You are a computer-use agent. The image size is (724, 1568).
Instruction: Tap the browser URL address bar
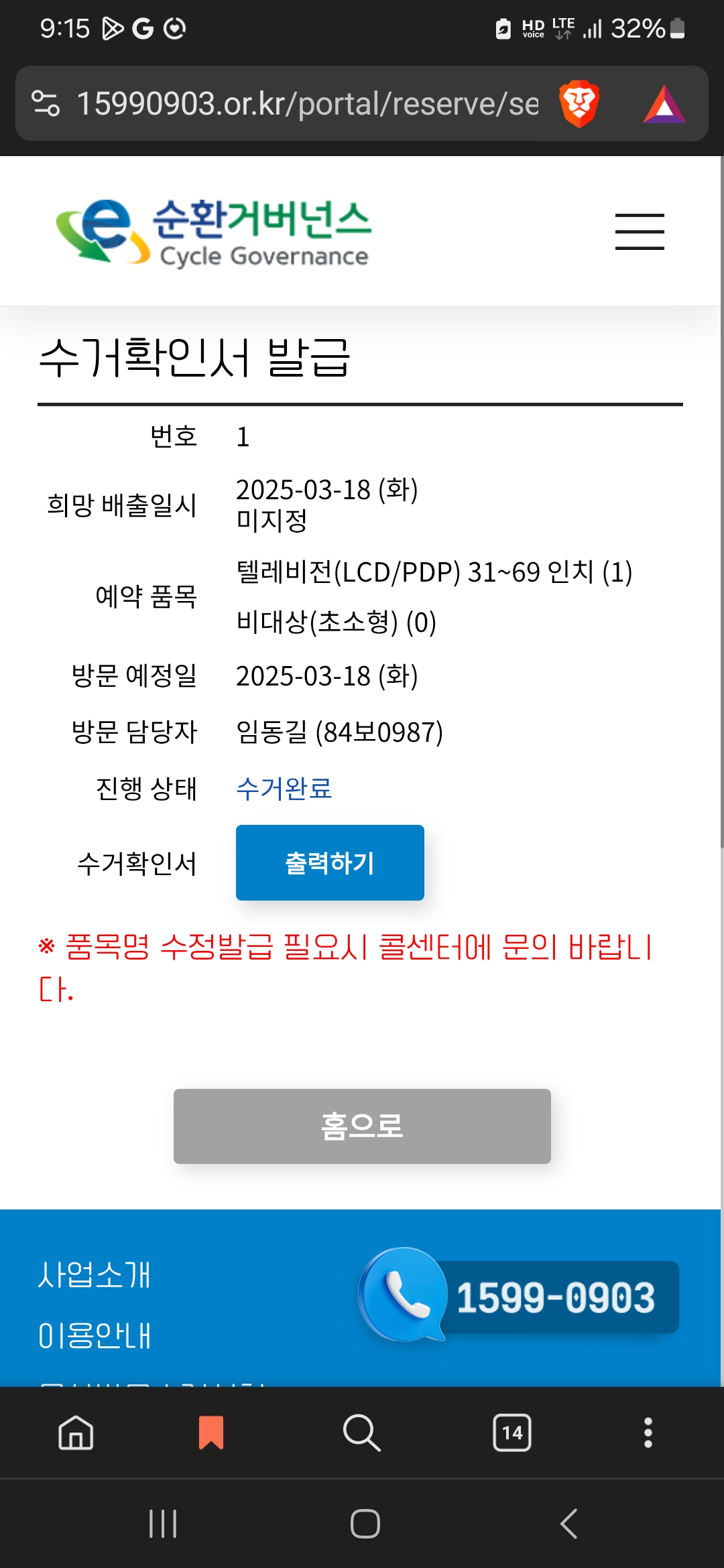(307, 104)
